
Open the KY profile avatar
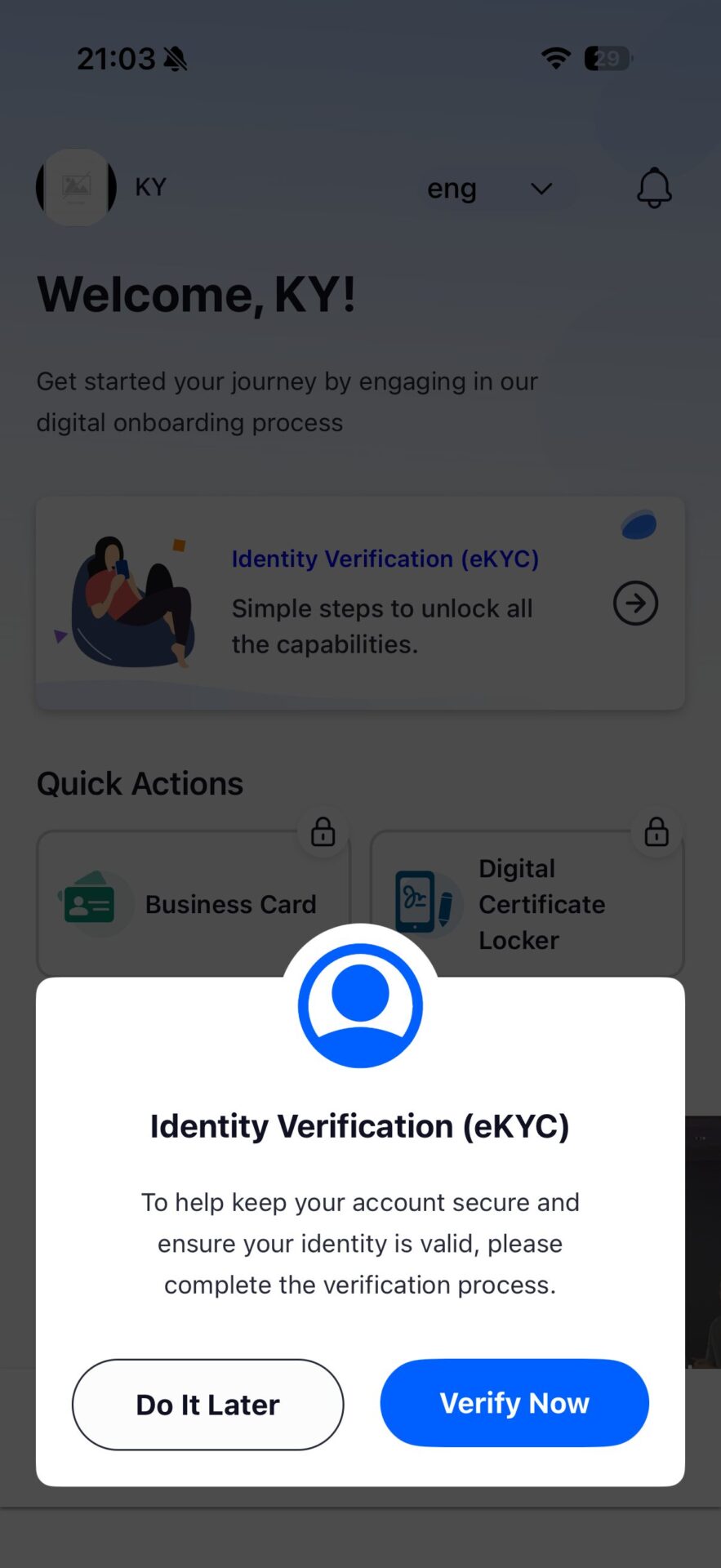(76, 187)
